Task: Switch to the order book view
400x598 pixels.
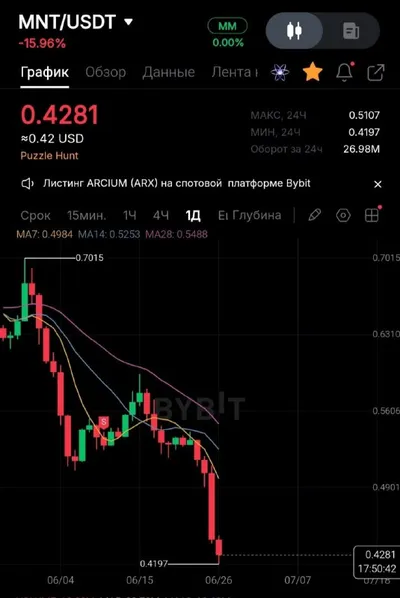Action: (x=351, y=31)
